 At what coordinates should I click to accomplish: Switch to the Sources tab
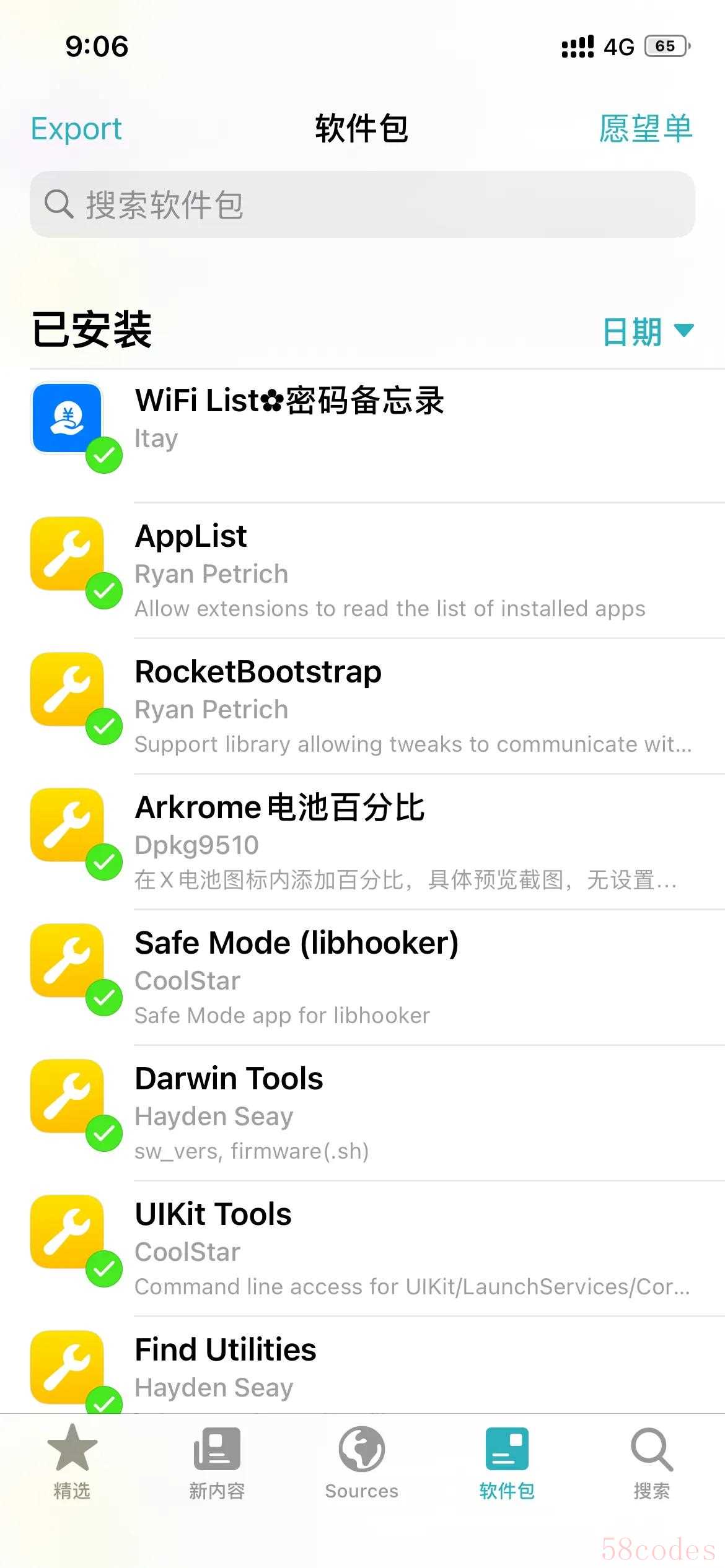coord(362,1463)
